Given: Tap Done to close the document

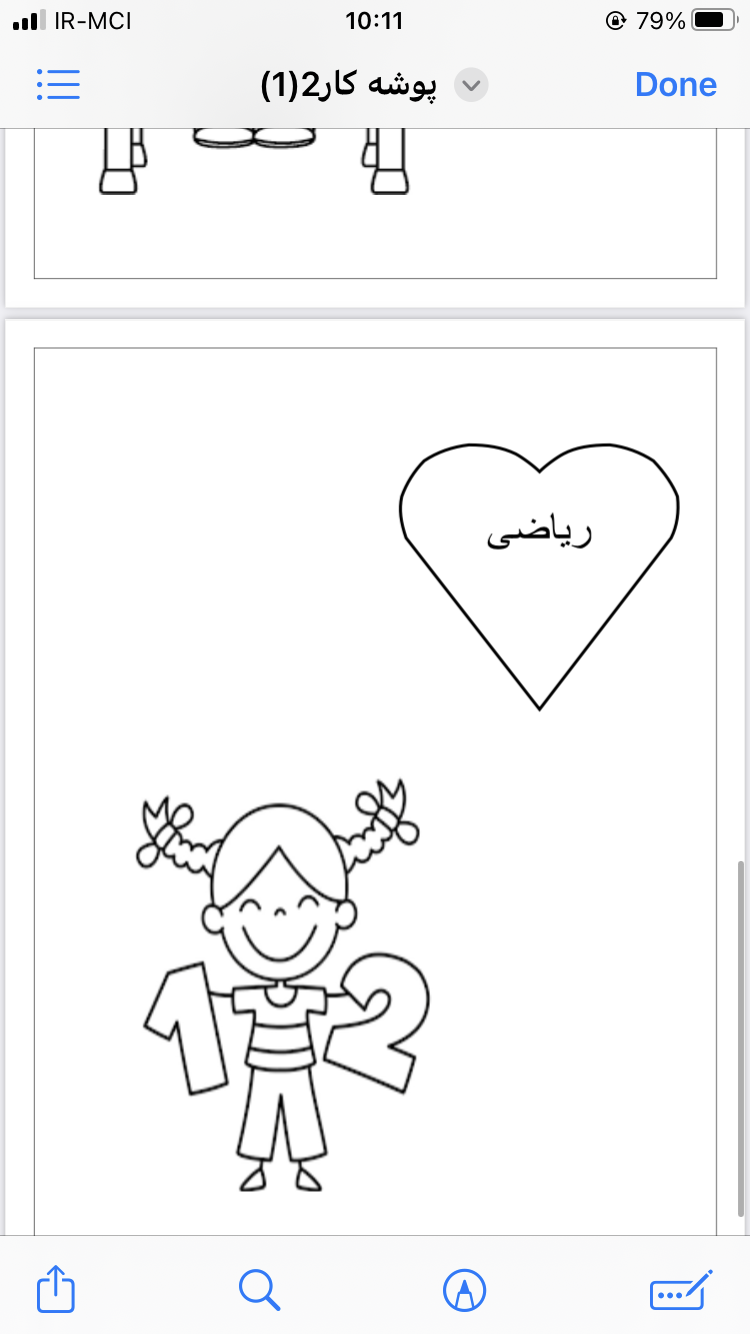Looking at the screenshot, I should click(676, 85).
